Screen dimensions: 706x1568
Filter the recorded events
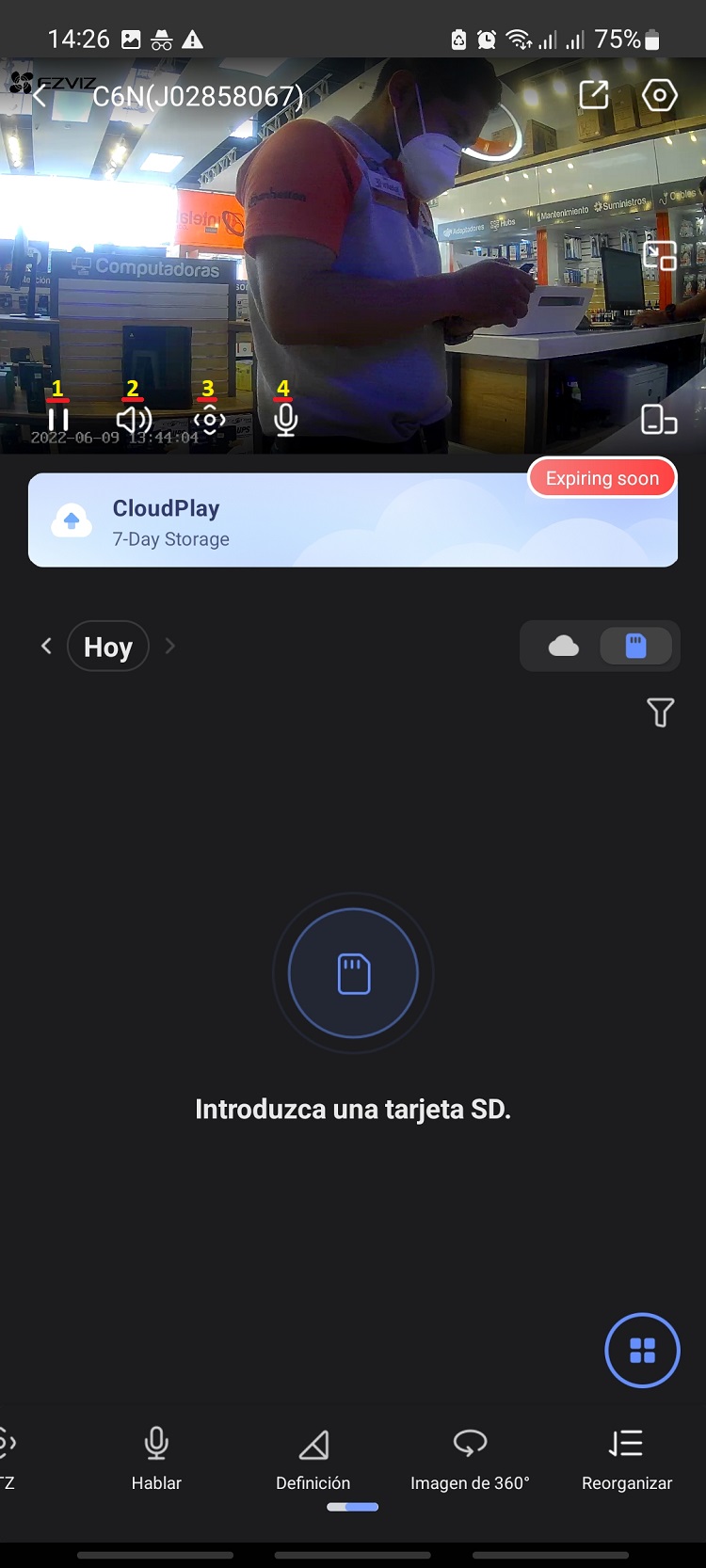[x=661, y=712]
